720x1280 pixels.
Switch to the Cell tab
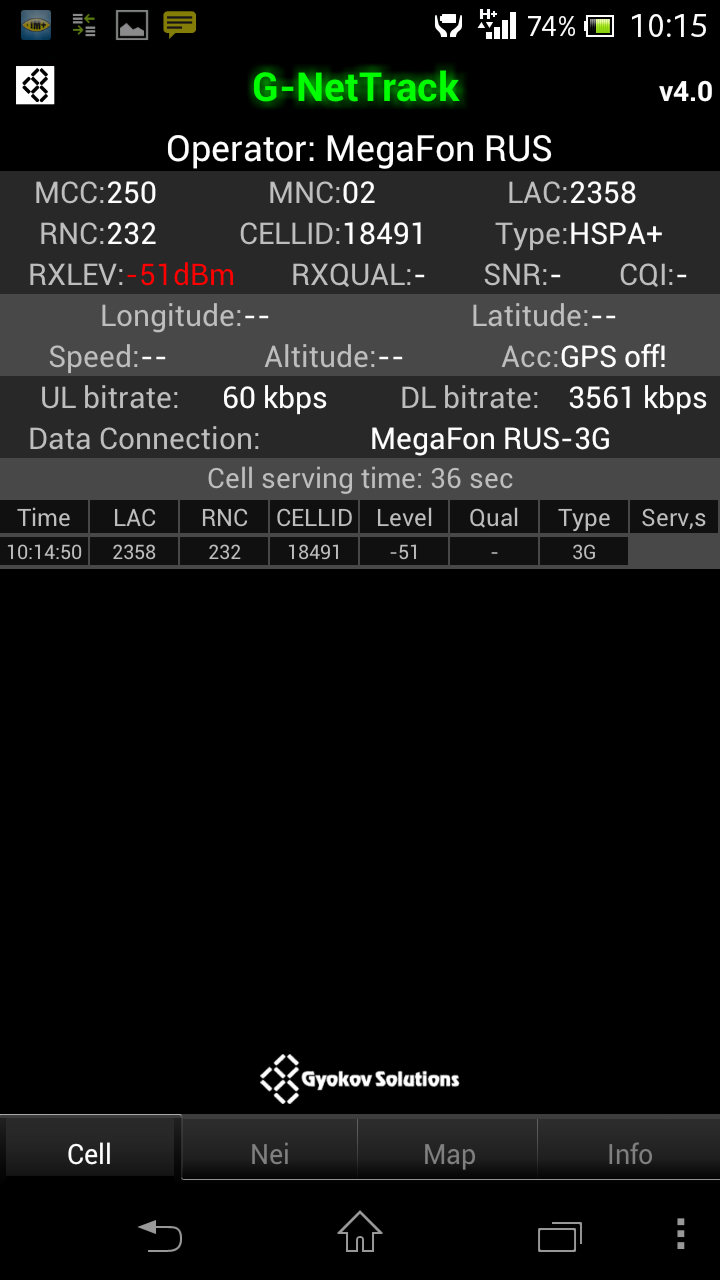[90, 1153]
